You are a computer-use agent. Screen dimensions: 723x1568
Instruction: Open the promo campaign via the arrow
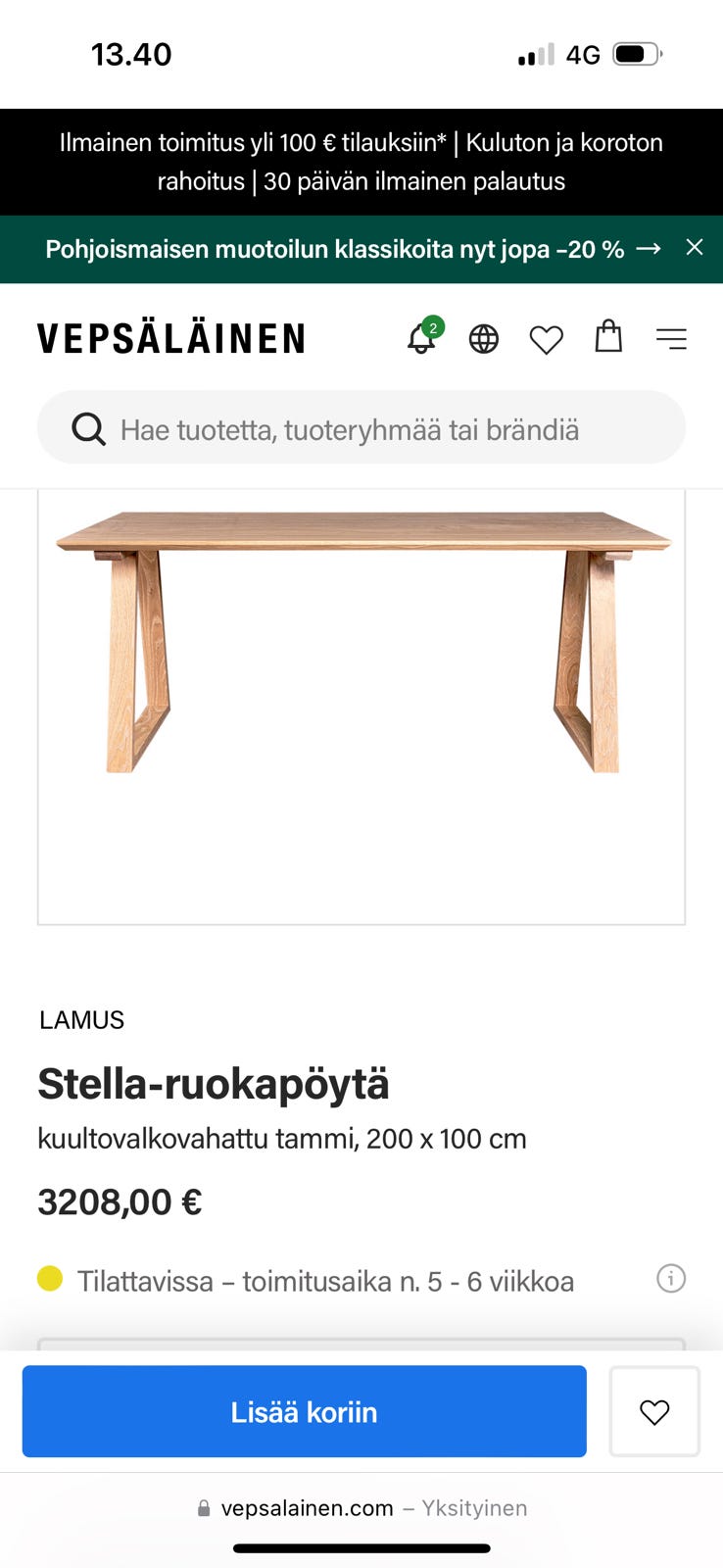click(649, 249)
